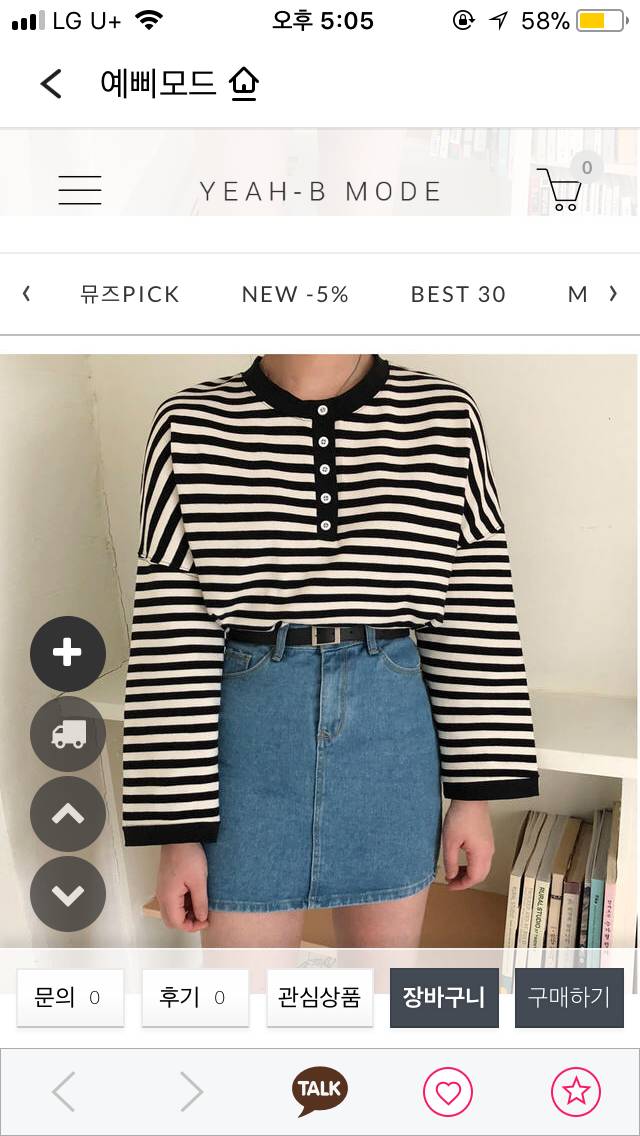Viewport: 640px width, 1136px height.
Task: Tap the home icon beside 예쁘모드
Action: click(x=243, y=84)
